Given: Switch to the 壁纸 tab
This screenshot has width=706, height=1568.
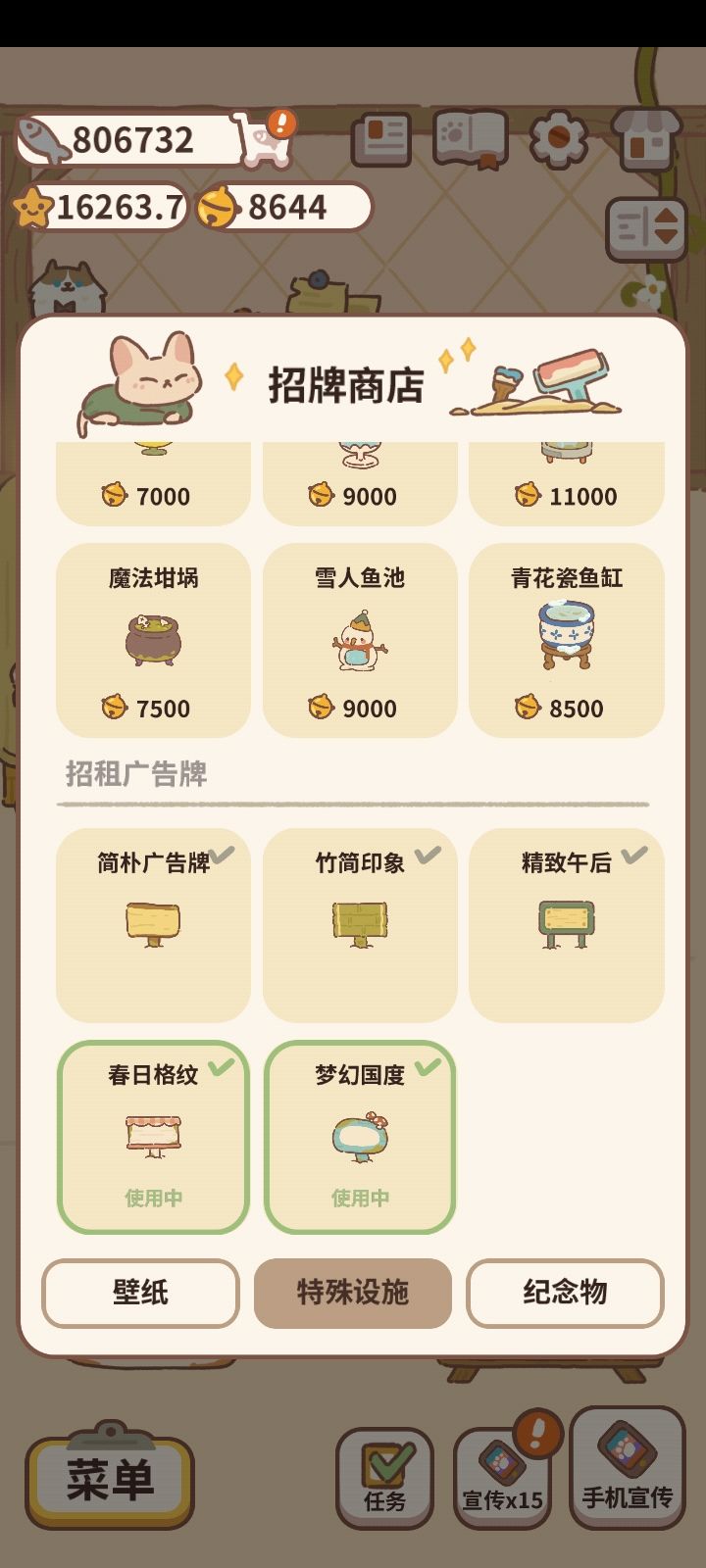Looking at the screenshot, I should tap(140, 1293).
